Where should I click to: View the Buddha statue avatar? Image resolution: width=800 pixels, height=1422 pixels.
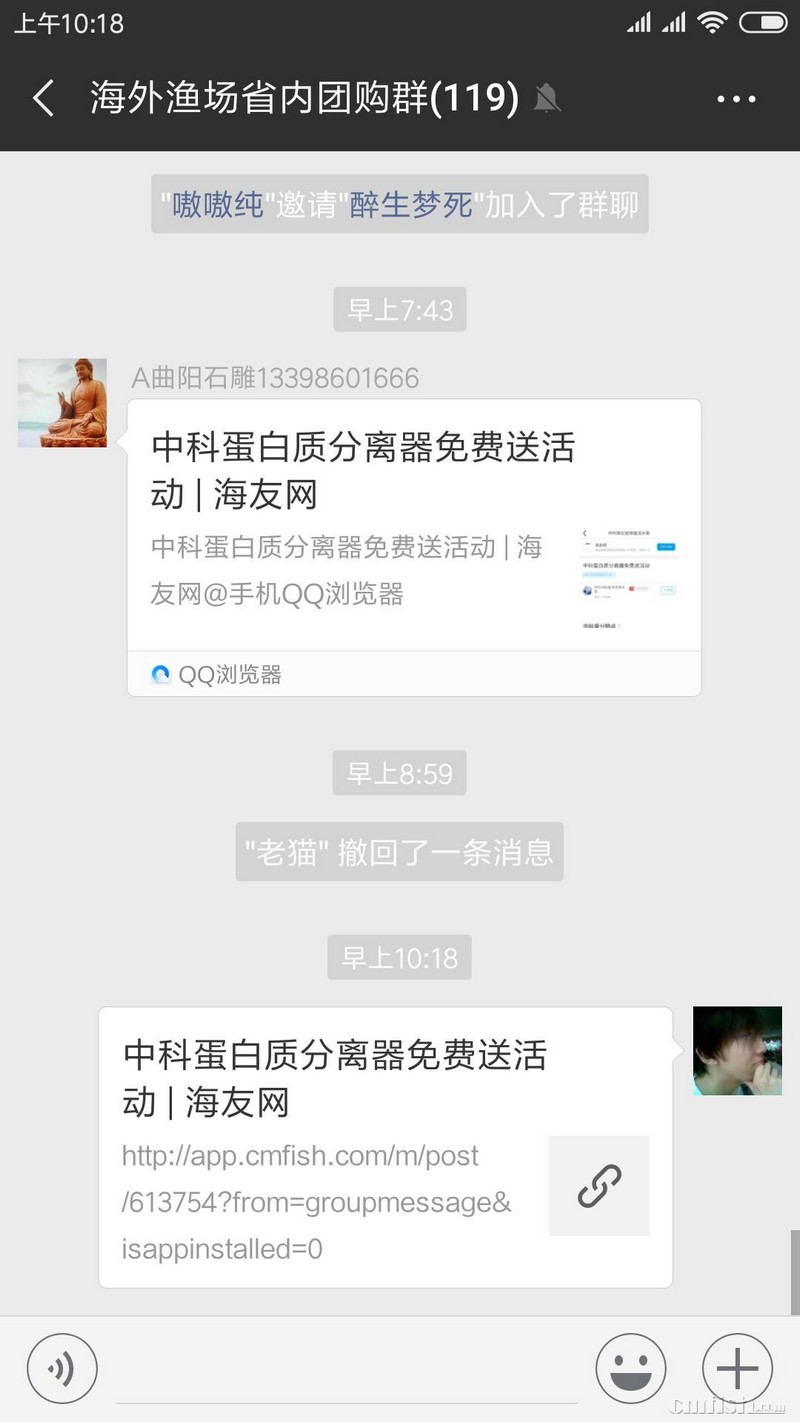61,402
